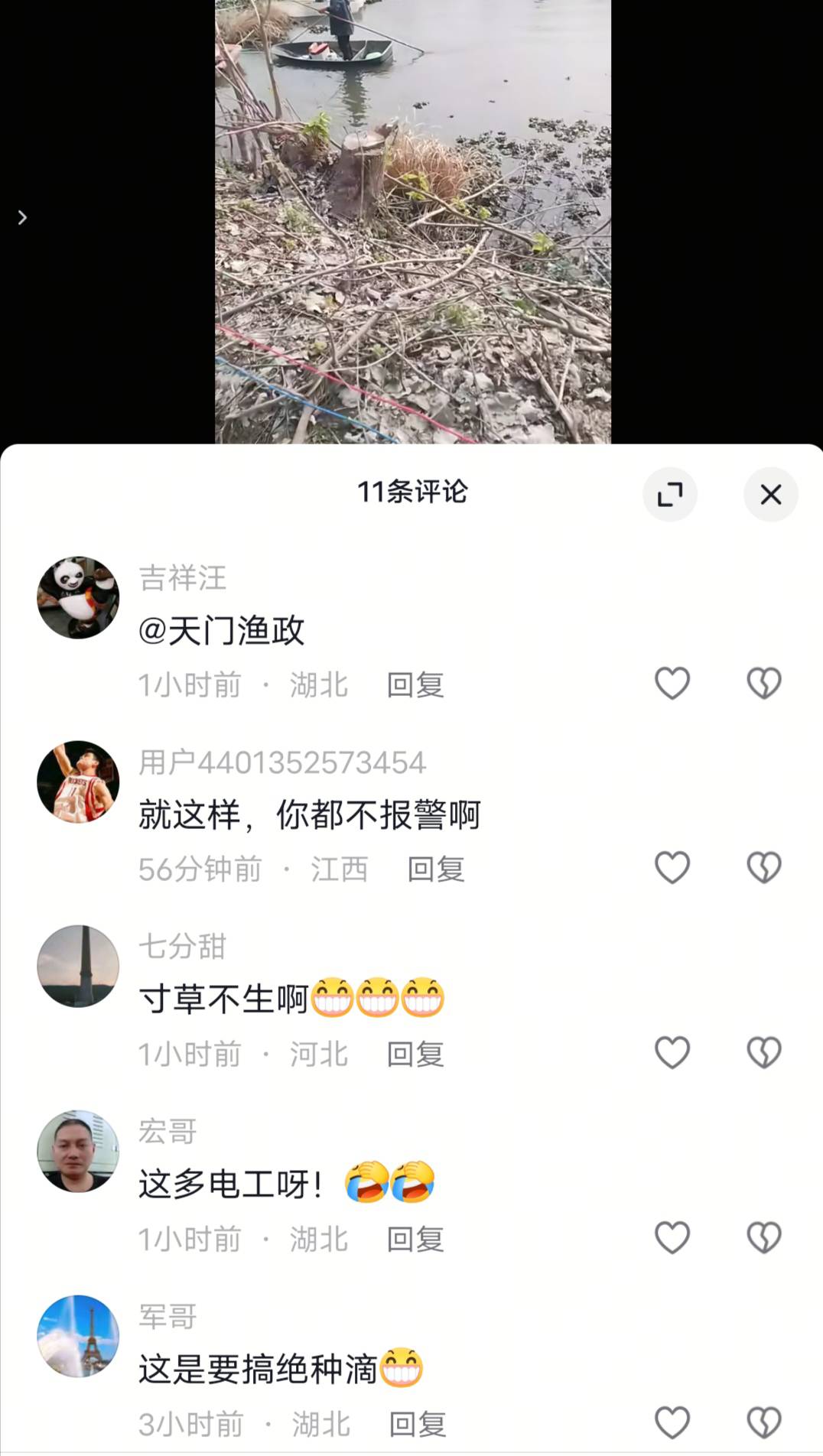Like 宏哥's comment

[x=672, y=1237]
